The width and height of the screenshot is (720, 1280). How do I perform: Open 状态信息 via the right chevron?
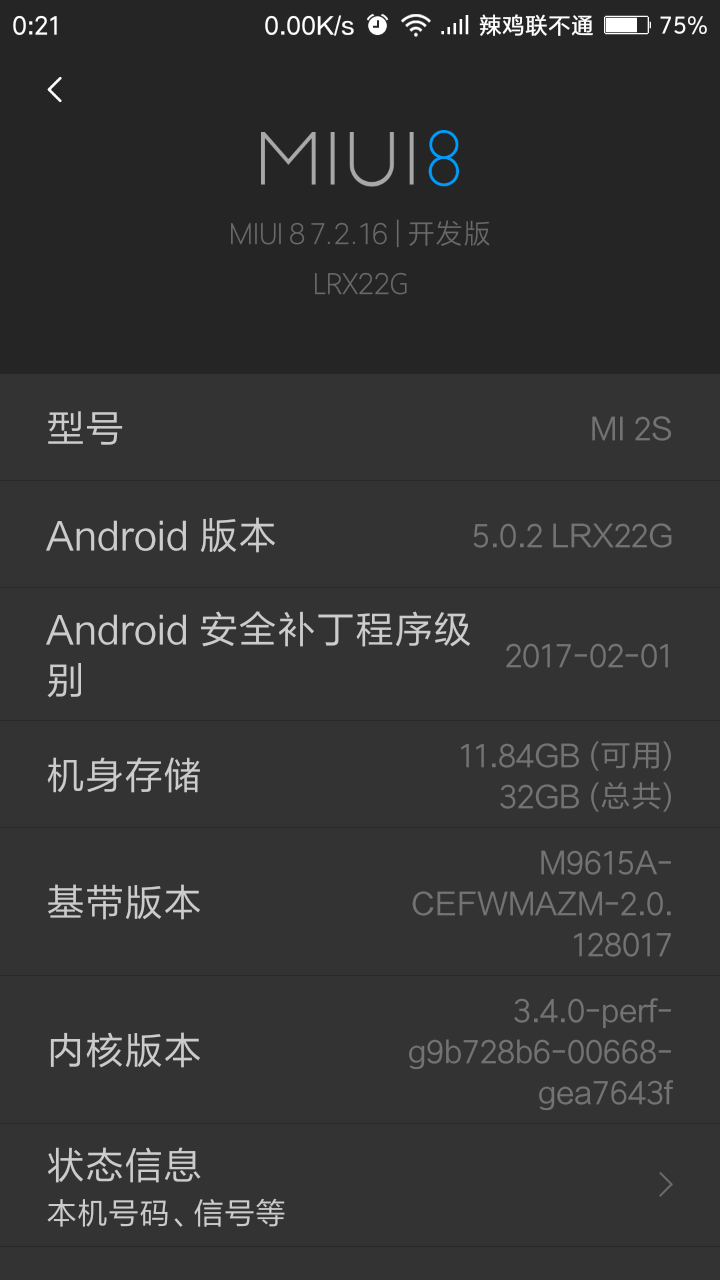pos(663,1184)
